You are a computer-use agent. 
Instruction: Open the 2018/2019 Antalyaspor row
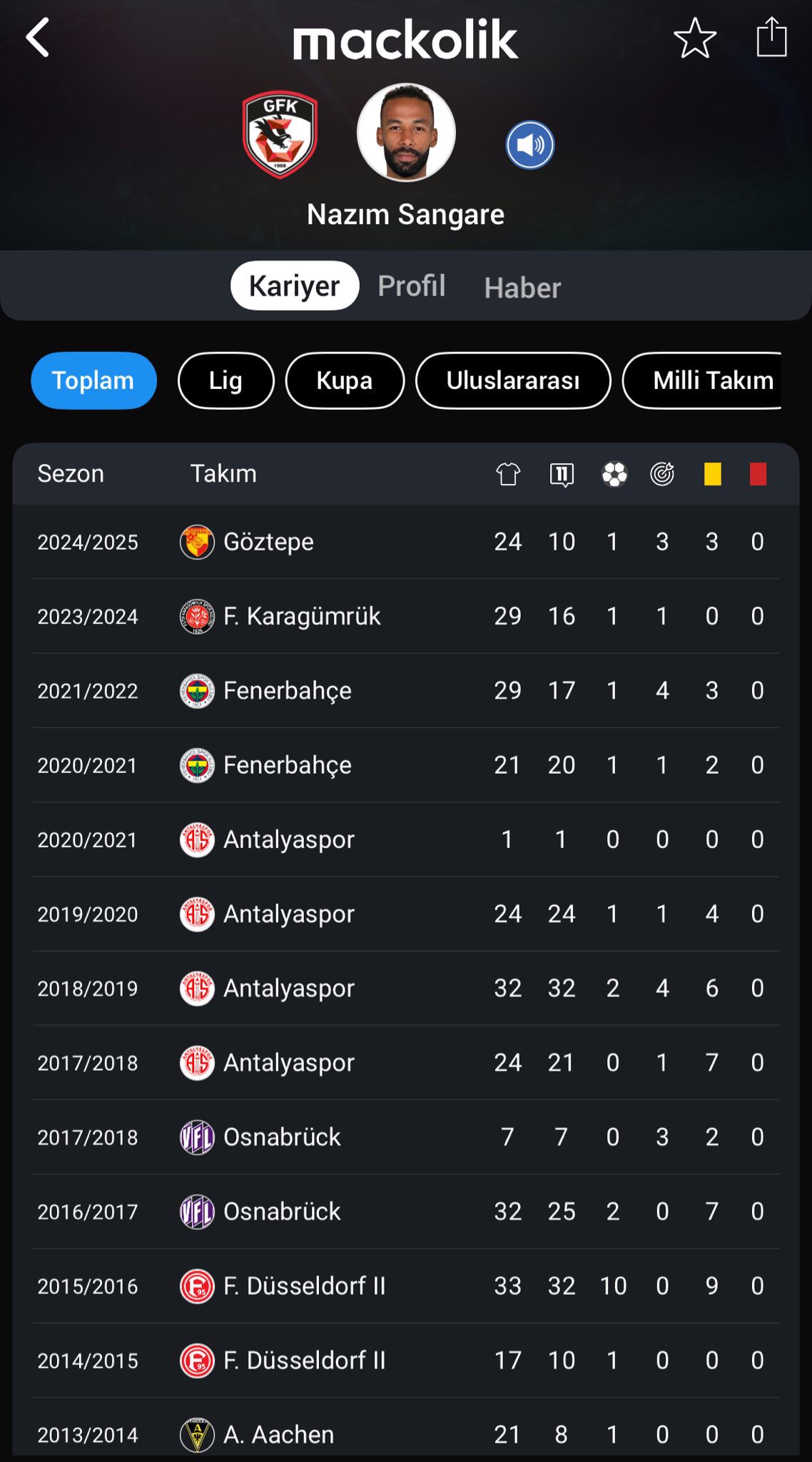pyautogui.click(x=406, y=988)
